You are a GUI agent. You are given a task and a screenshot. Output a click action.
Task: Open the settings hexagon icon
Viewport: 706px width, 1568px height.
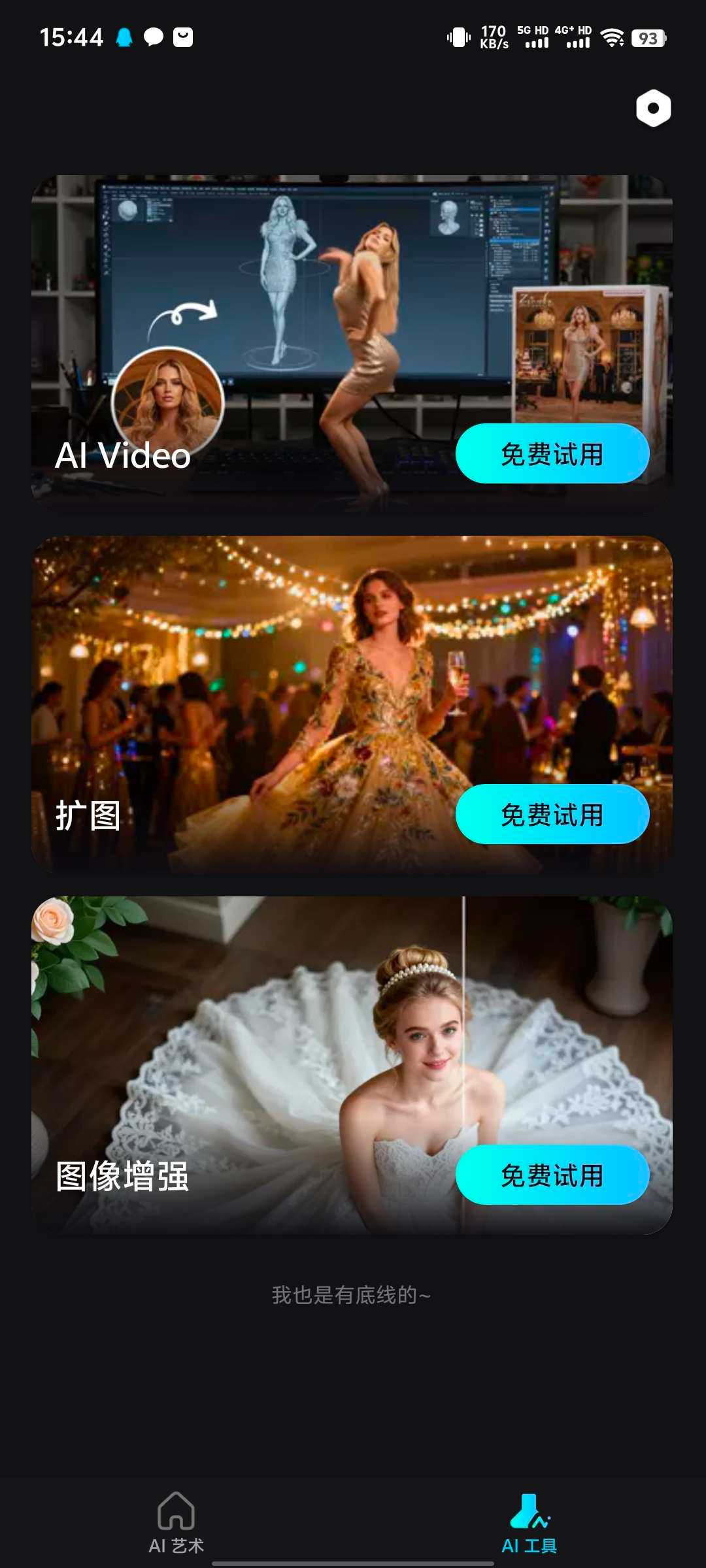(653, 108)
